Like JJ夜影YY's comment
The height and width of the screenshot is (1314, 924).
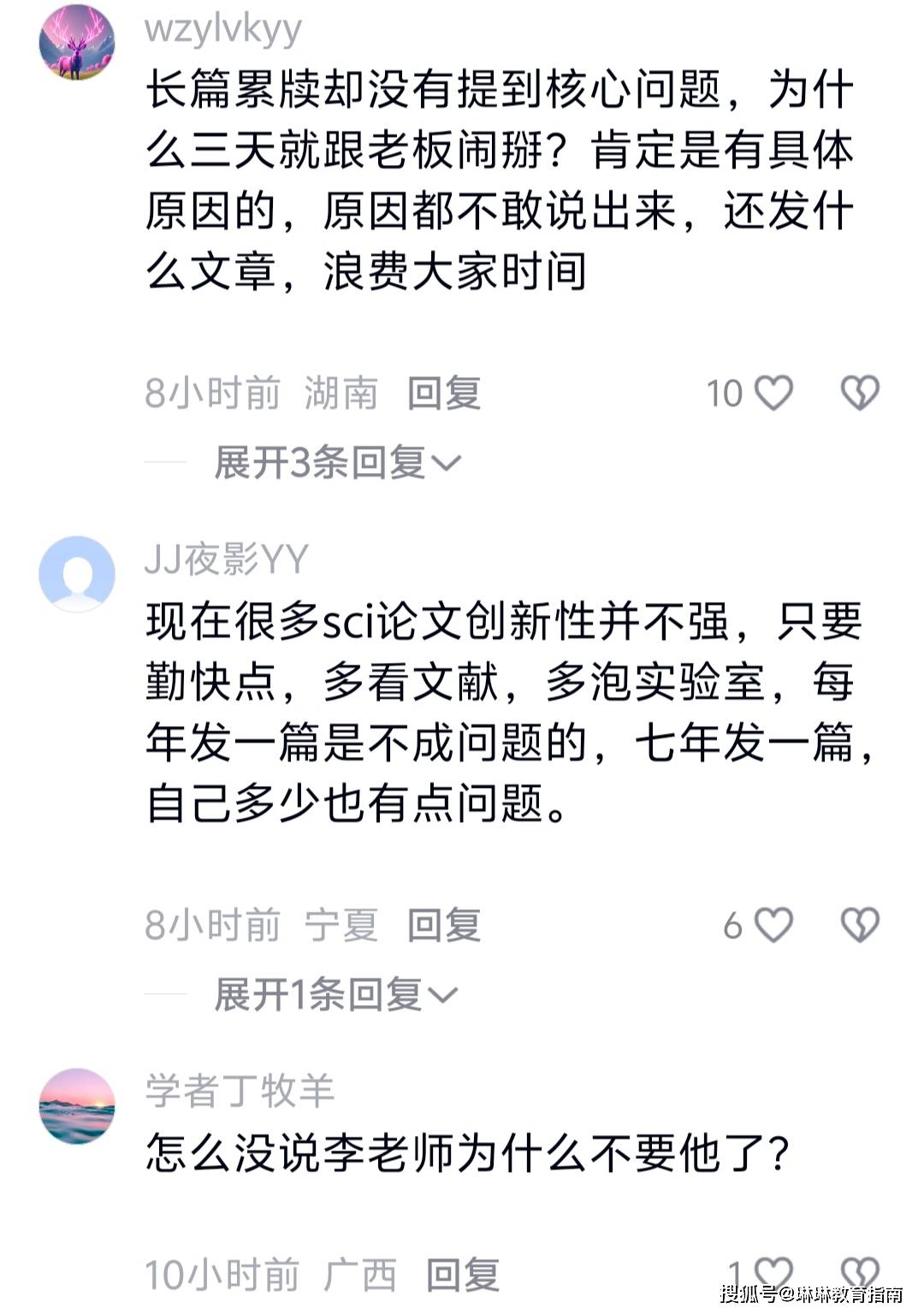tap(773, 926)
